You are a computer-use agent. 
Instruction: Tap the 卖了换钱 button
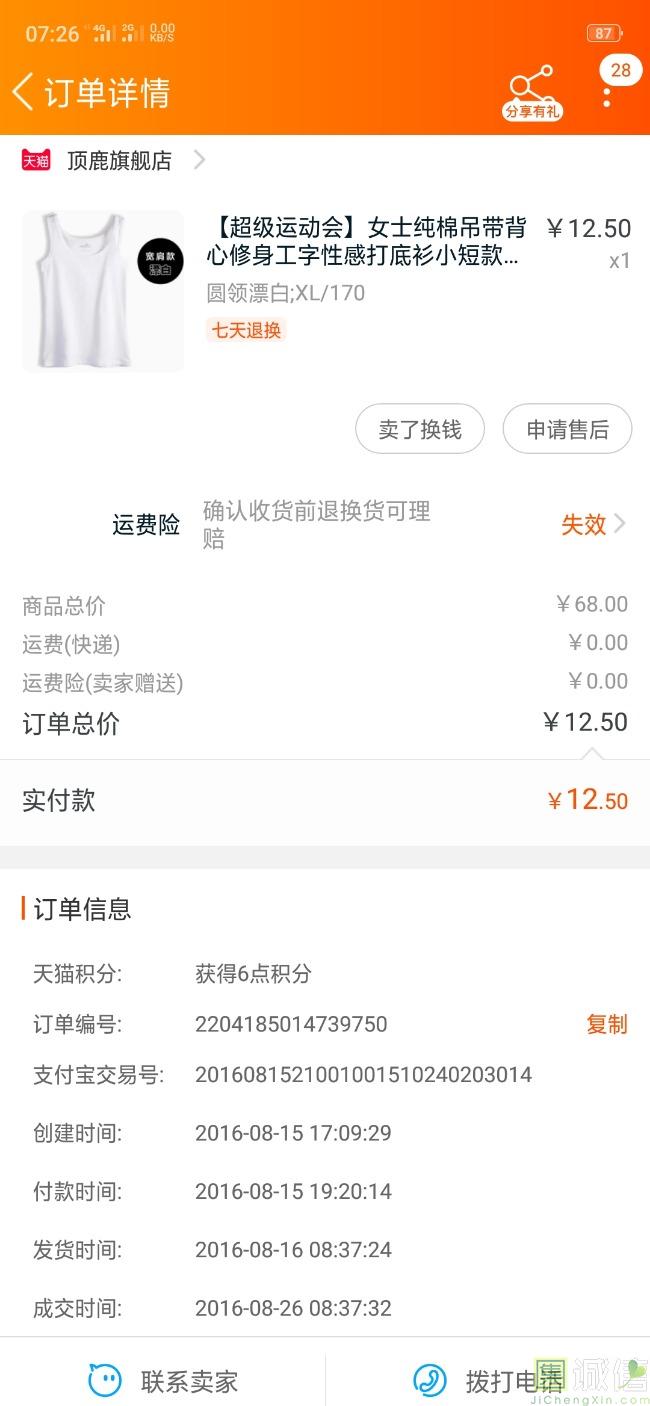pos(420,429)
